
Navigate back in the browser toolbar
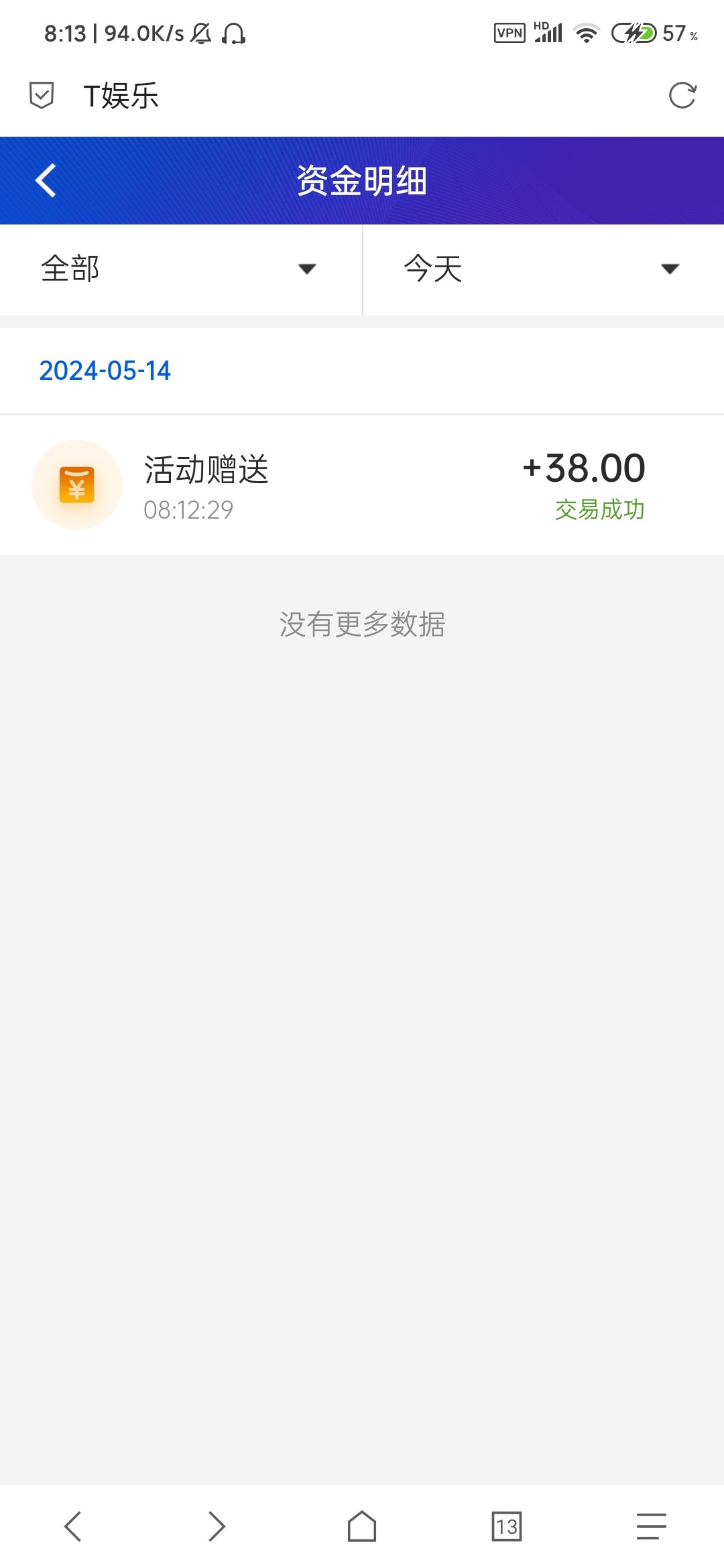tap(72, 1526)
